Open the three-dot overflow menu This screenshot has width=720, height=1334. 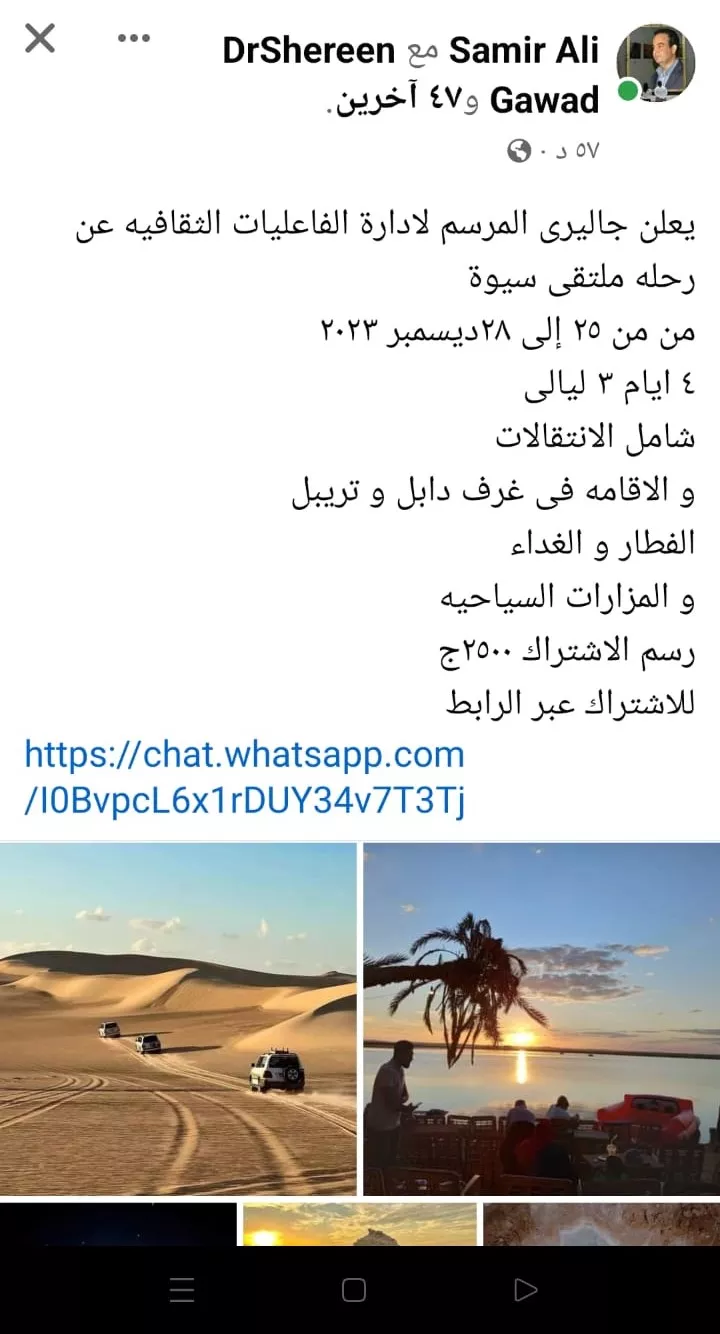(x=133, y=39)
